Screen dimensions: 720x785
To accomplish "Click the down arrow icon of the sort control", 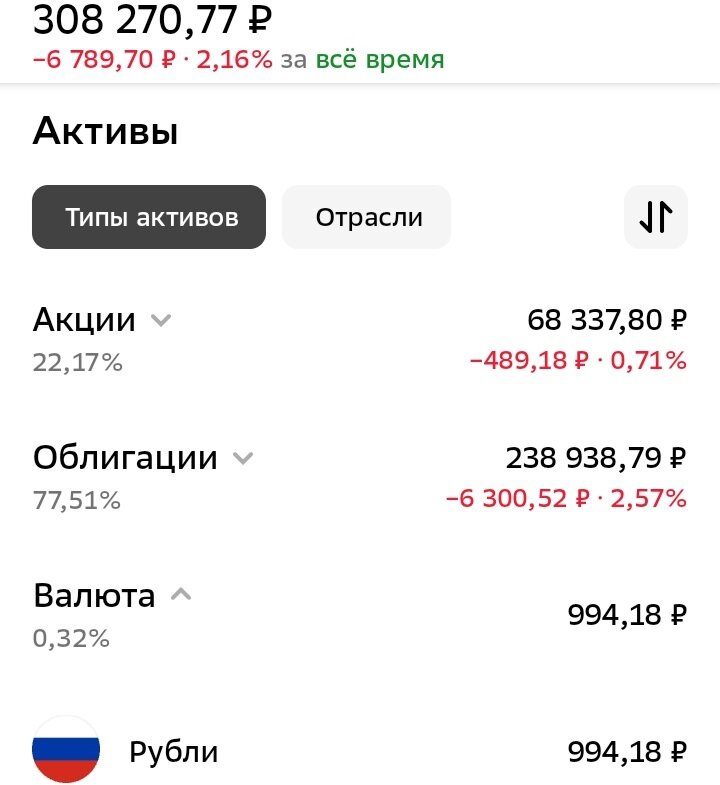I will click(x=648, y=217).
